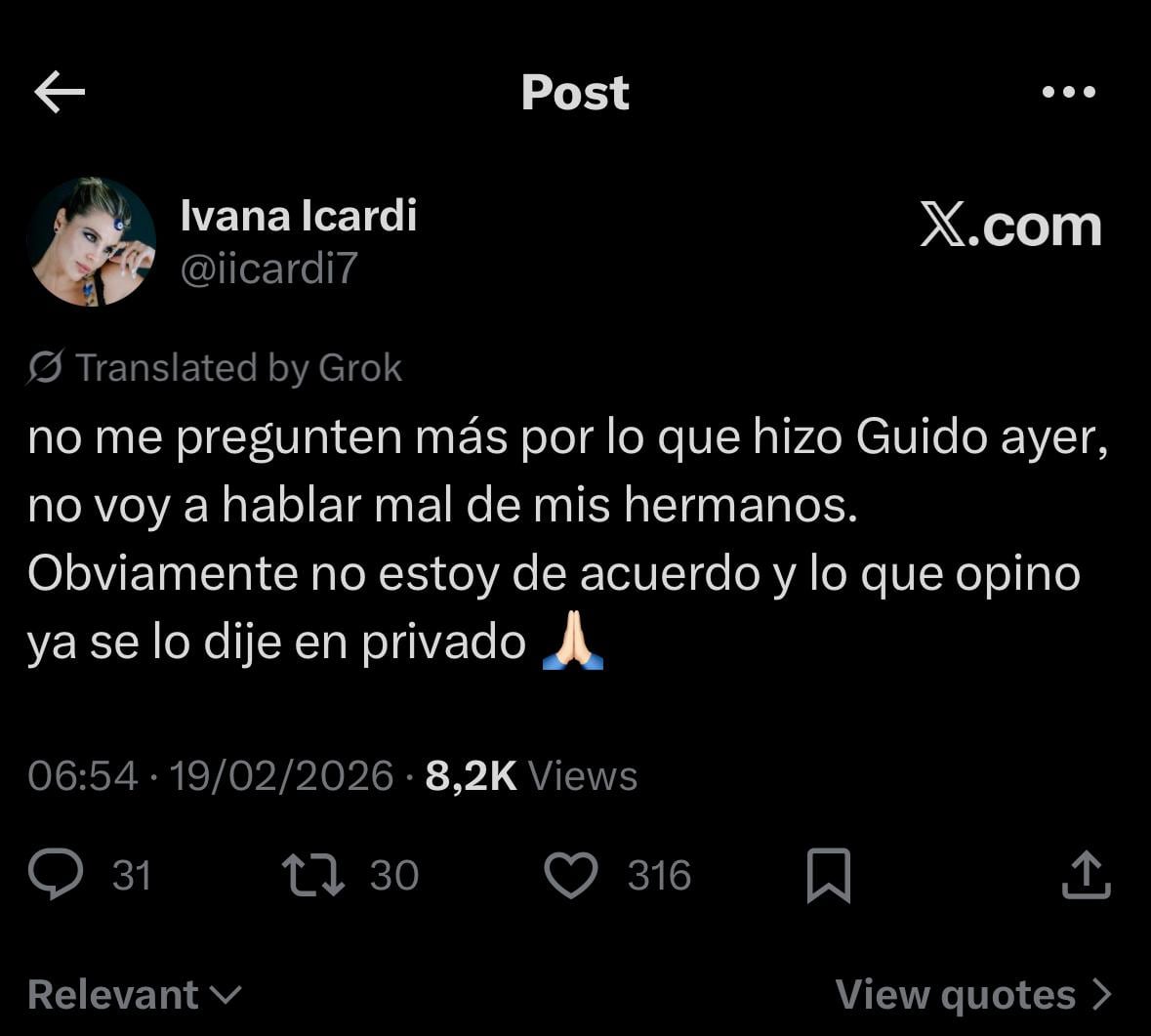Image resolution: width=1151 pixels, height=1036 pixels.
Task: Reply to Ivana Icardi's post
Action: pyautogui.click(x=57, y=874)
